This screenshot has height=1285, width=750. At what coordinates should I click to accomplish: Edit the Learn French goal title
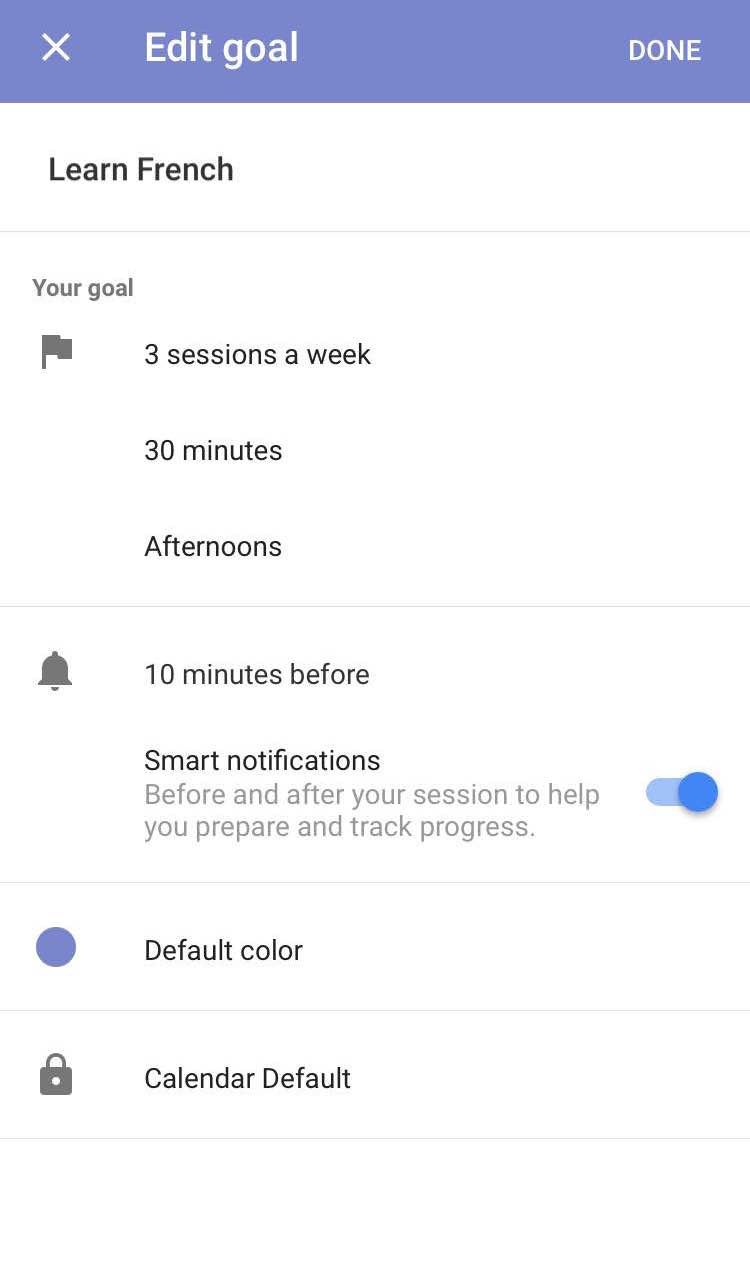pos(375,169)
